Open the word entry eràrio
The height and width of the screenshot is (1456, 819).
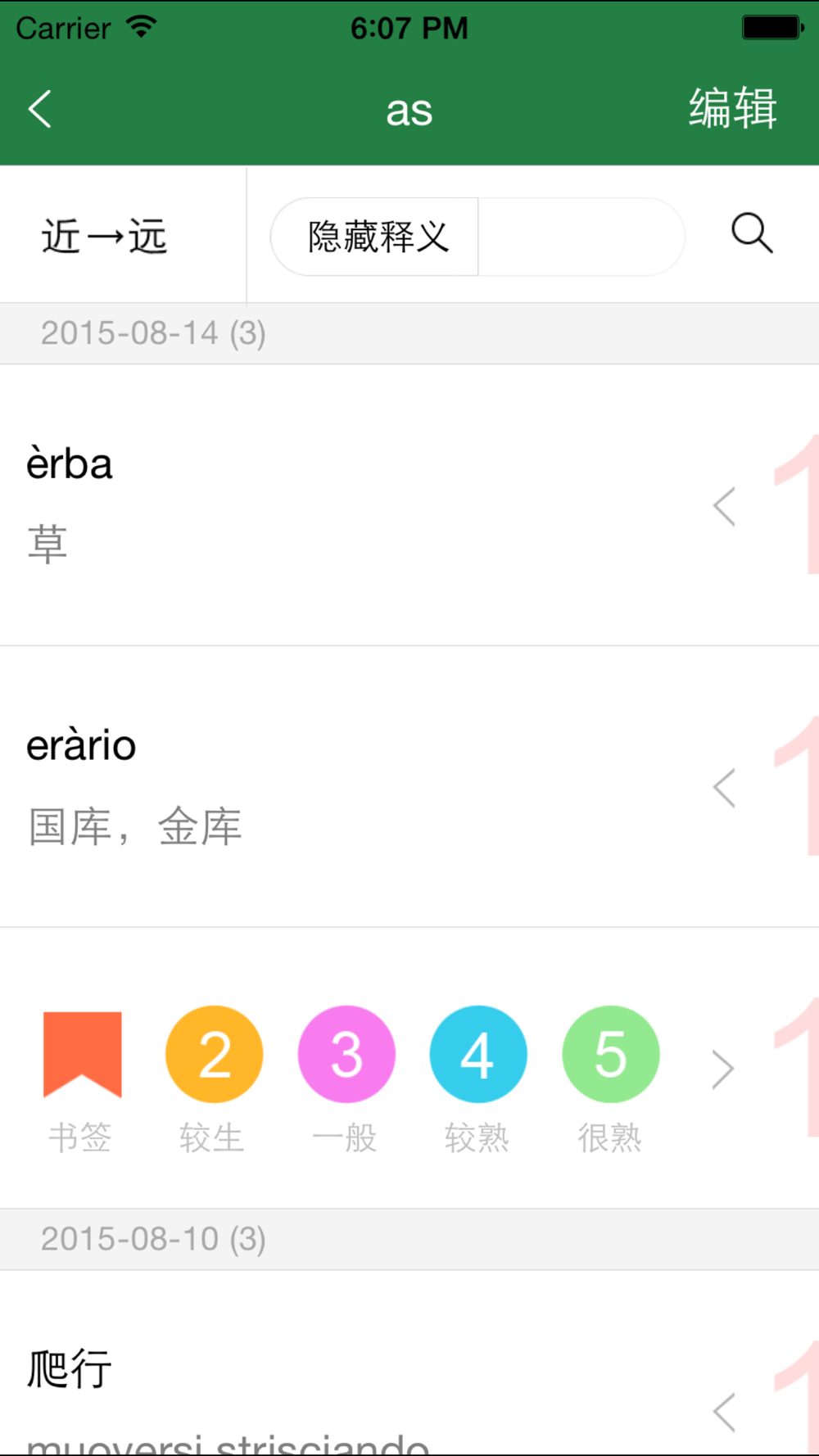352,787
